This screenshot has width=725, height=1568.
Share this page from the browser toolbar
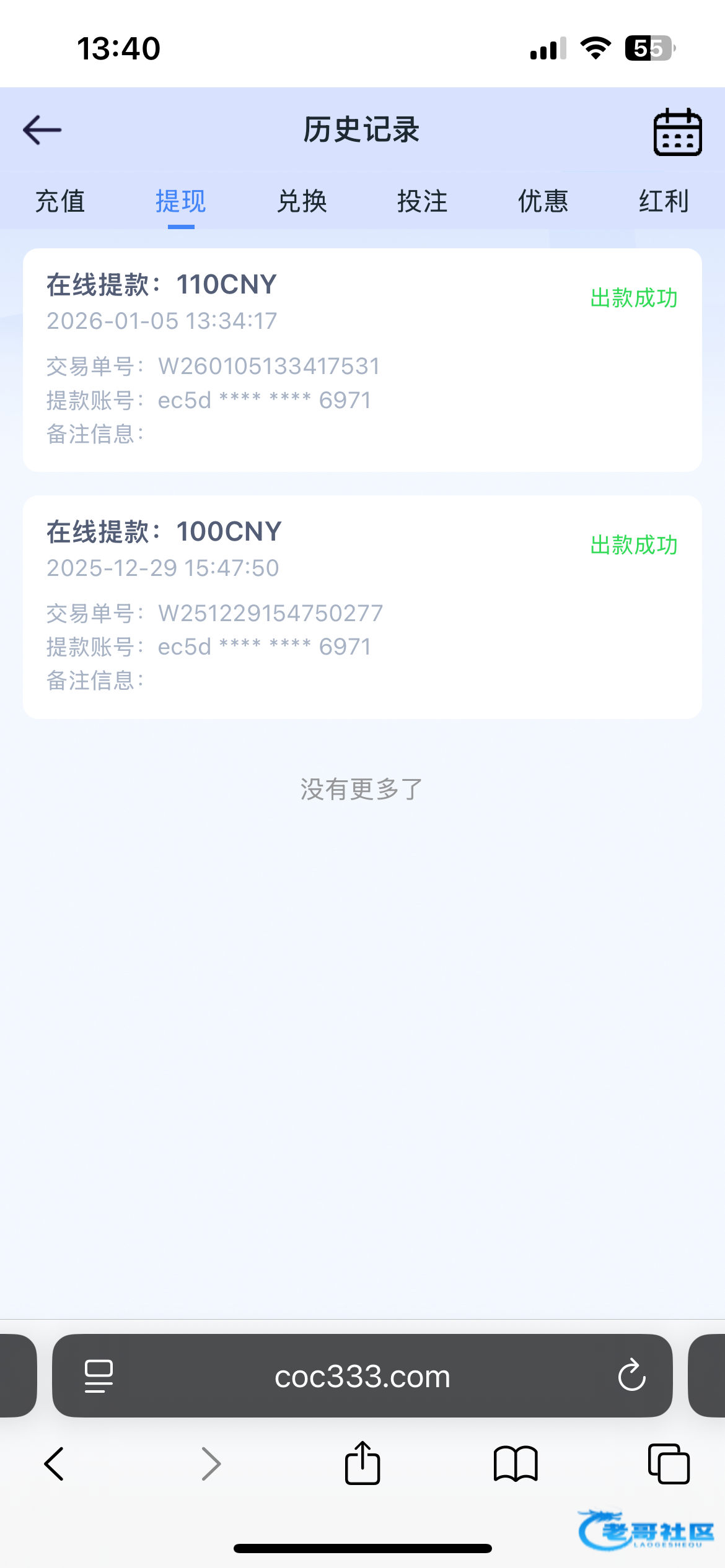362,1463
